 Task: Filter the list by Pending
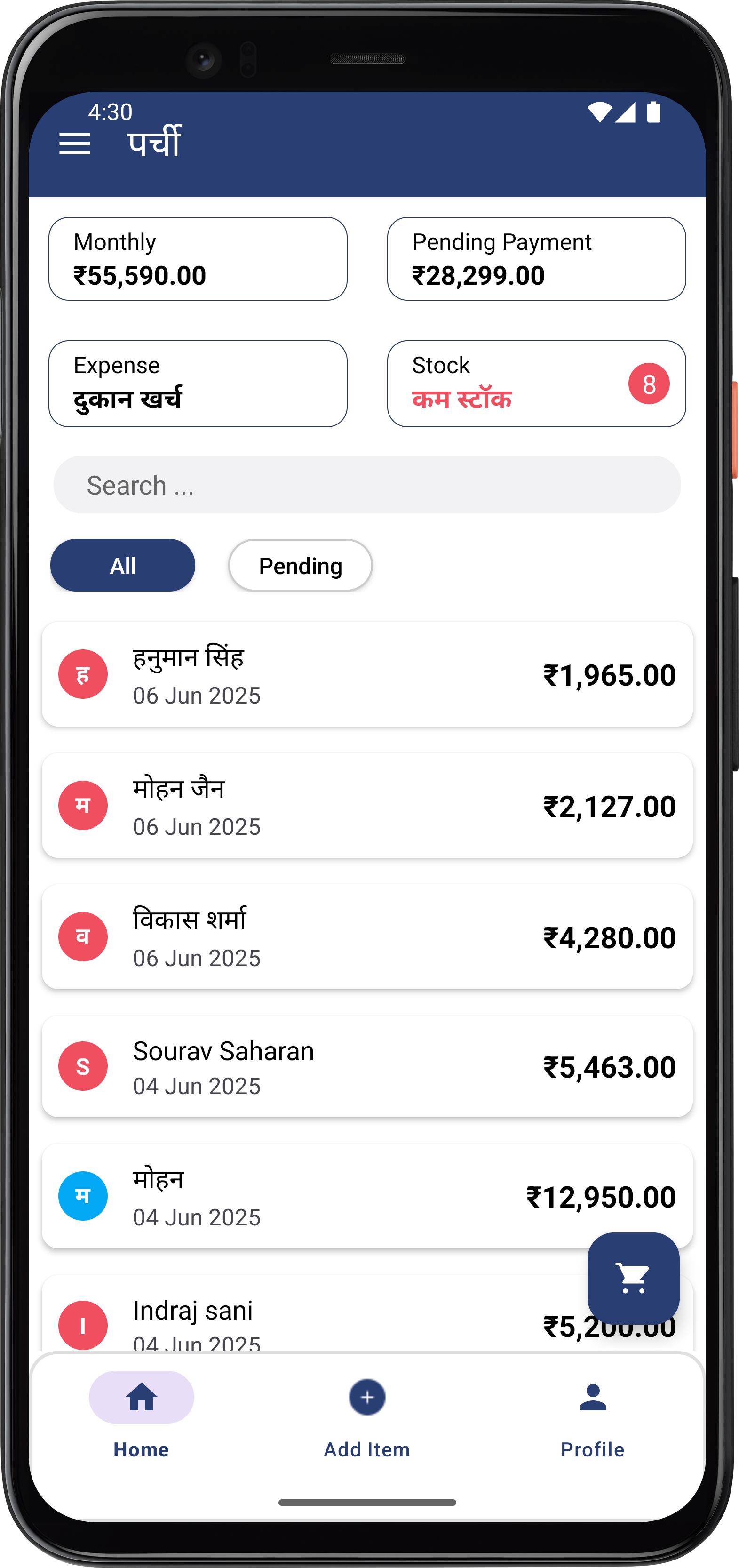(x=300, y=566)
